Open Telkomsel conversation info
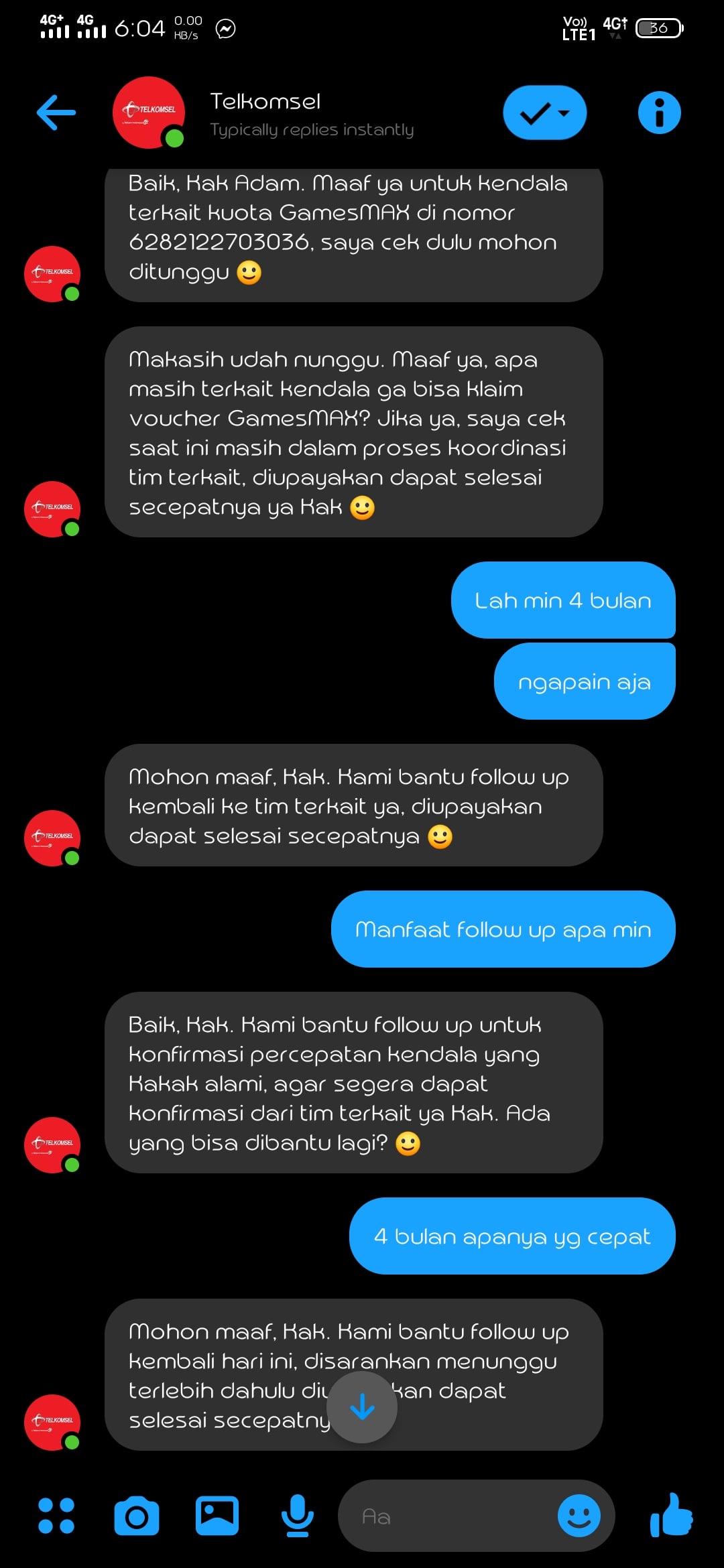Image resolution: width=724 pixels, height=1568 pixels. click(659, 113)
